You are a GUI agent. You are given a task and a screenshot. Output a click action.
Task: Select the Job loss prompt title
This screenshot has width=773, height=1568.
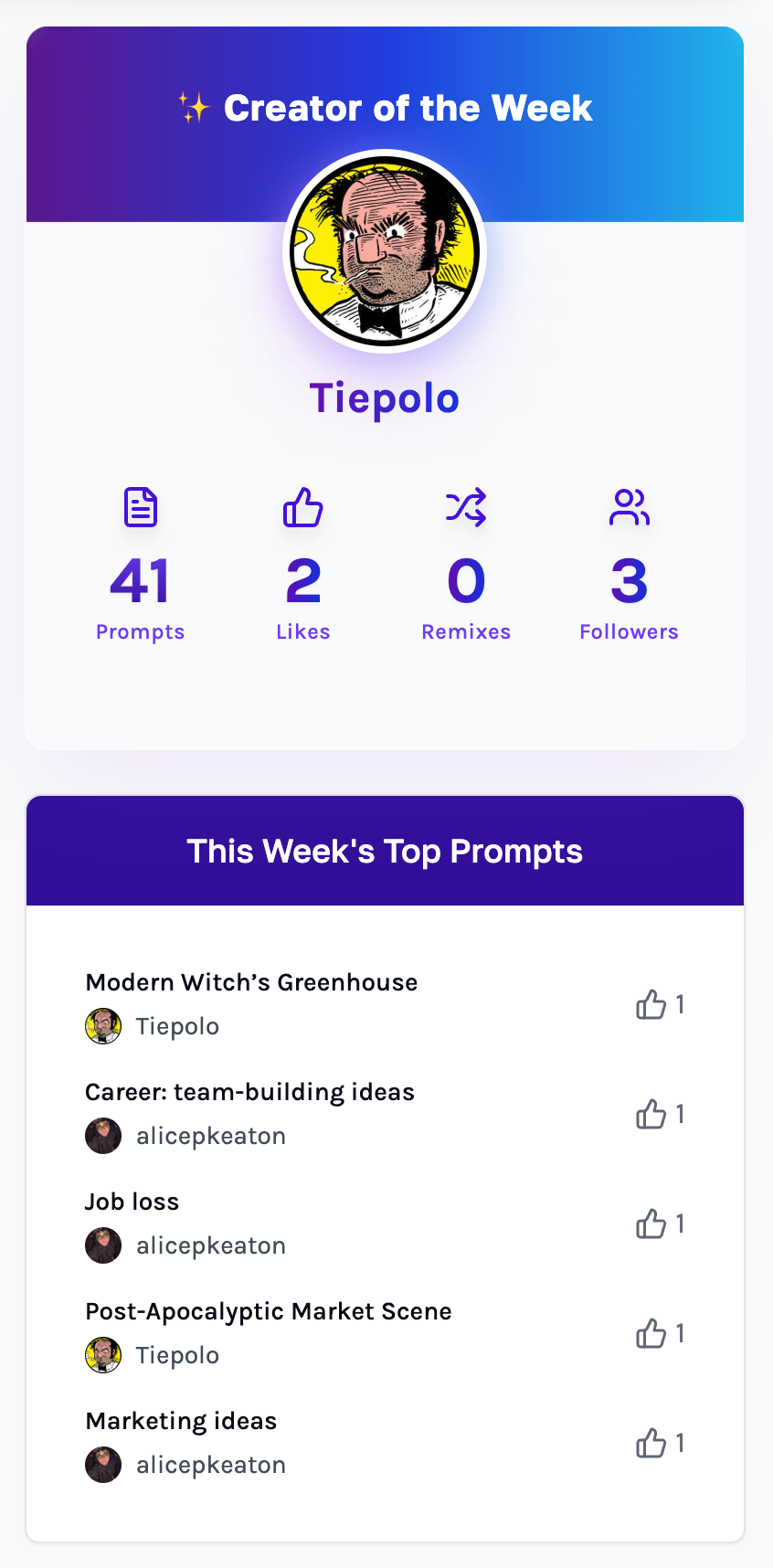click(132, 1202)
